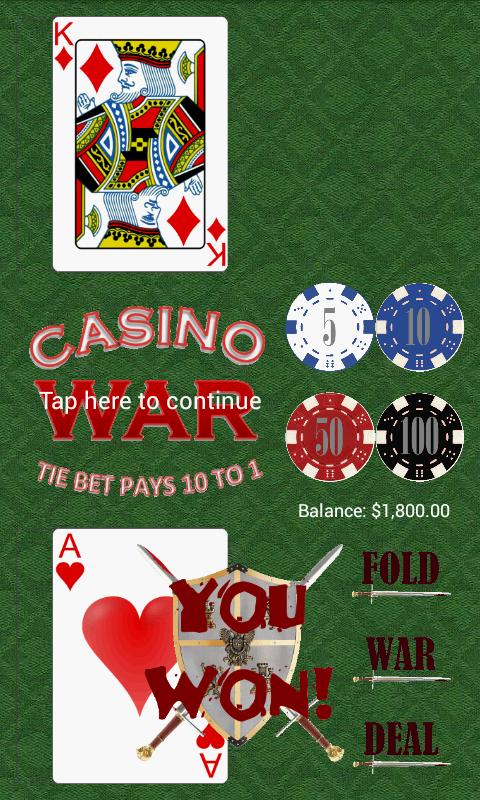Viewport: 480px width, 800px height.
Task: Bet with the red 50 chip
Action: click(x=330, y=437)
